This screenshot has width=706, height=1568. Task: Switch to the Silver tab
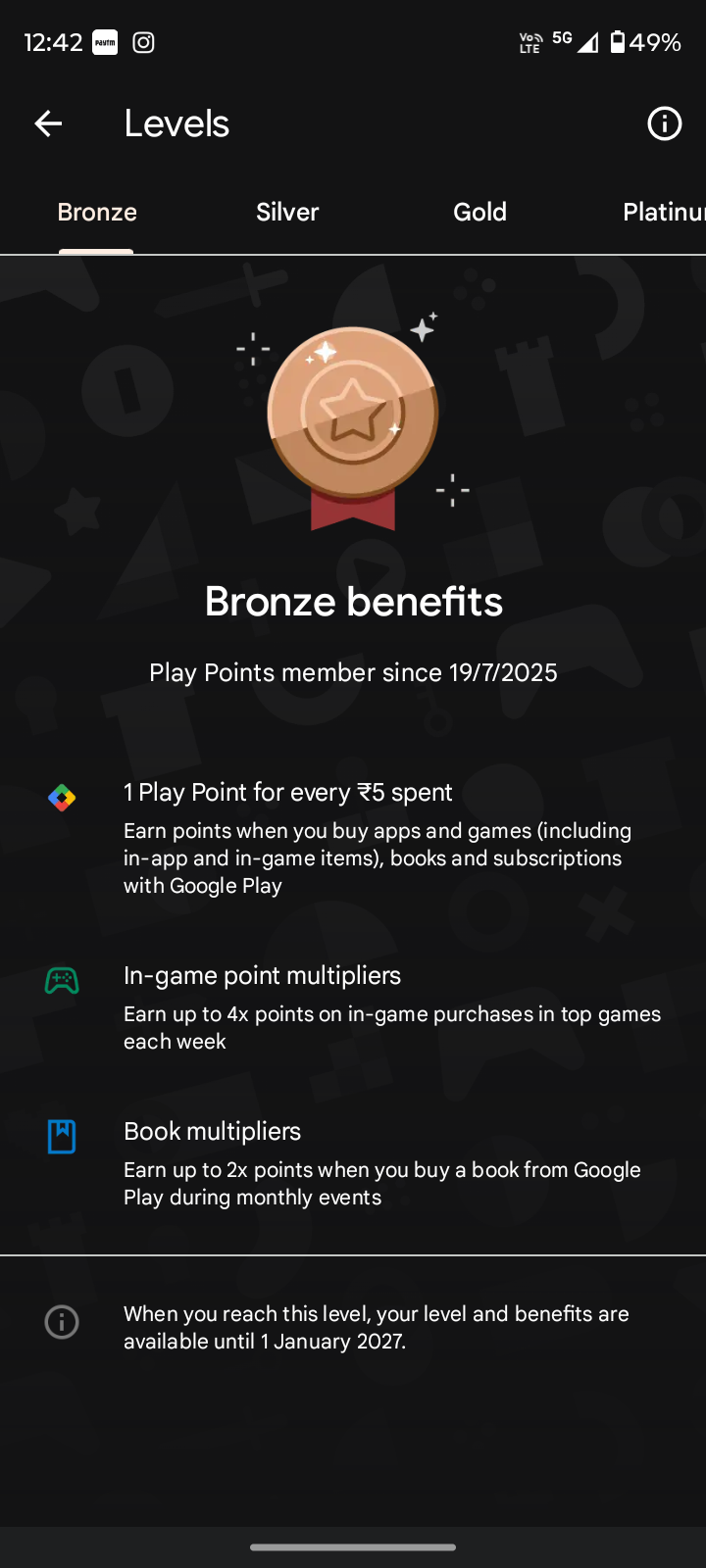(x=287, y=212)
